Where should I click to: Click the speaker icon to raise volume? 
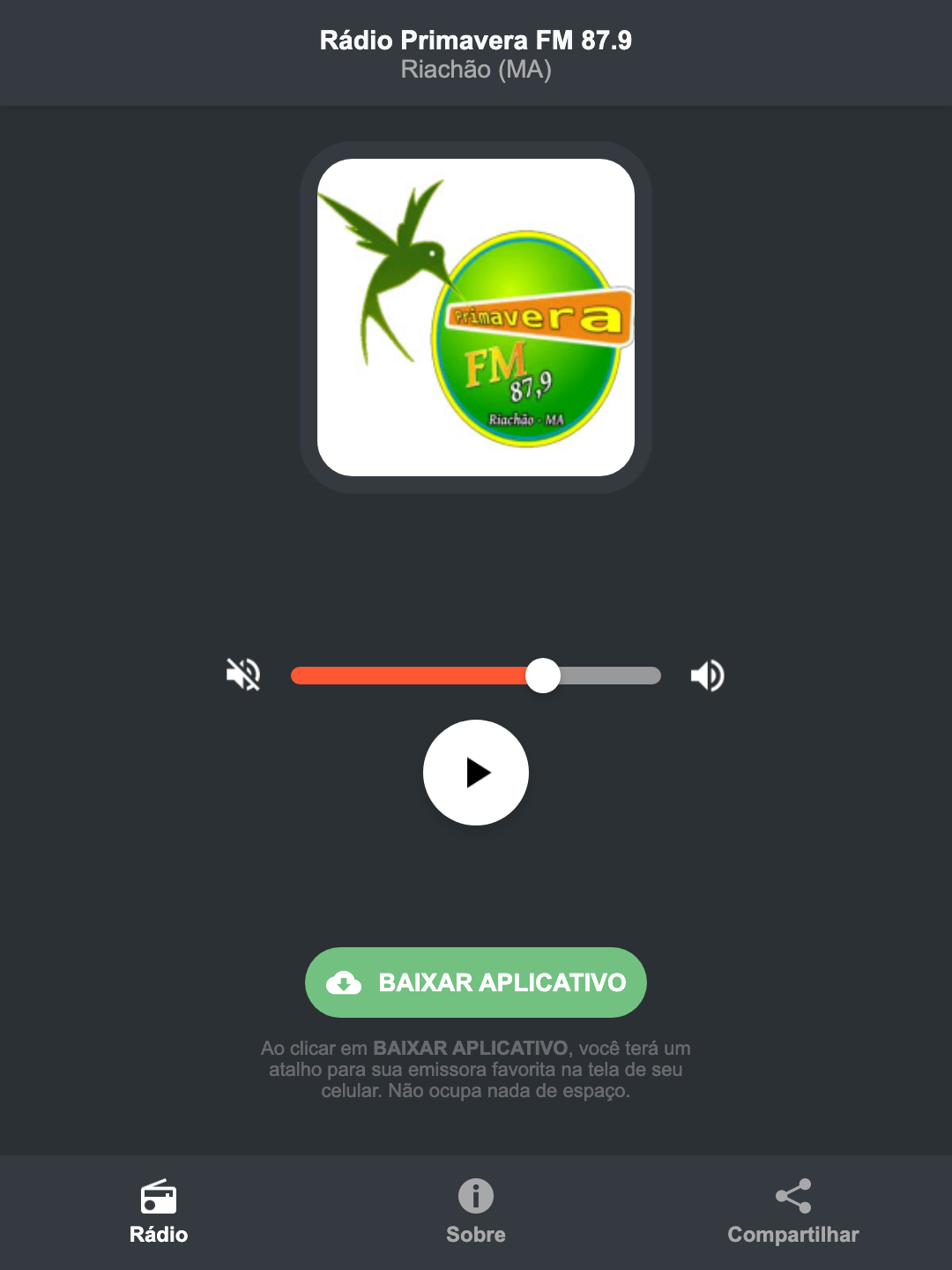click(x=706, y=675)
